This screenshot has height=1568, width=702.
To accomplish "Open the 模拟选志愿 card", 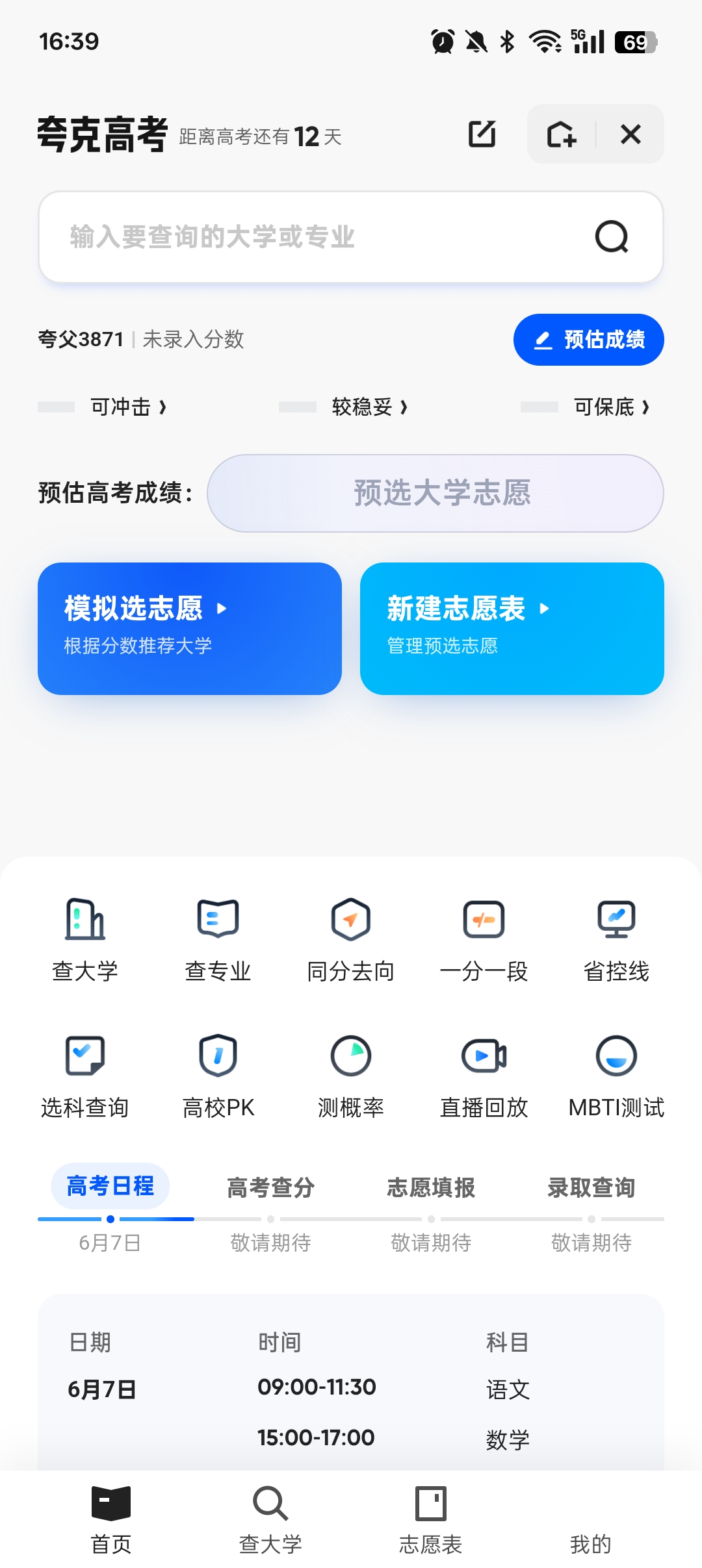I will coord(189,628).
